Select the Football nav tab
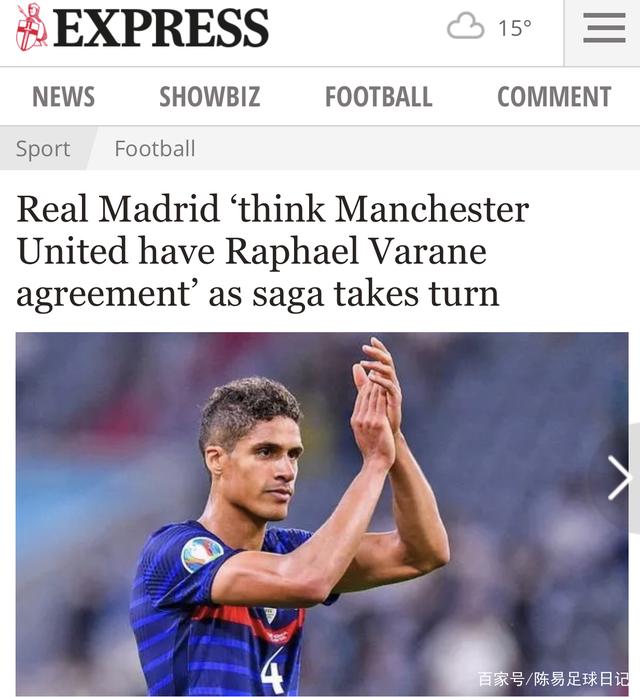The image size is (640, 697). tap(378, 97)
